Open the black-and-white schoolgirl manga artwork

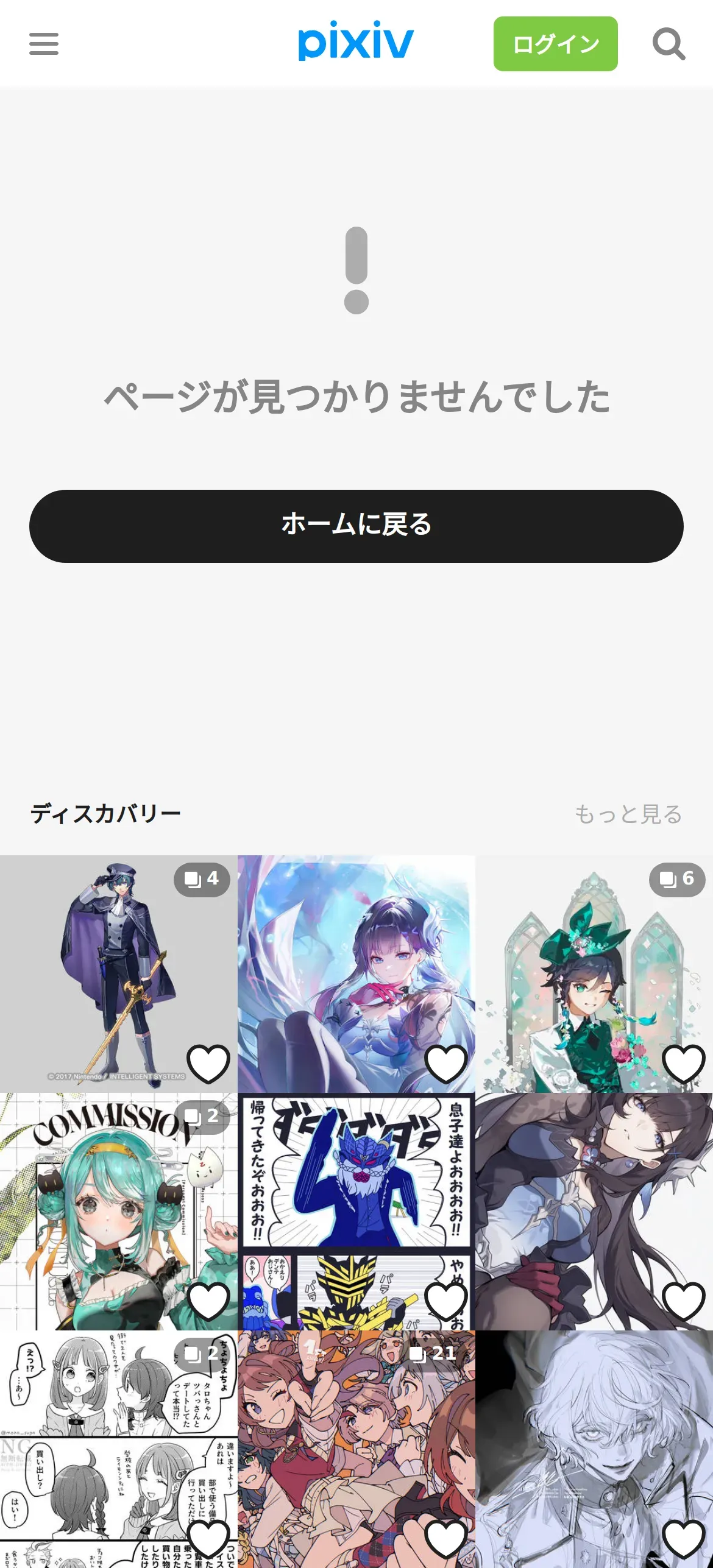click(119, 1449)
